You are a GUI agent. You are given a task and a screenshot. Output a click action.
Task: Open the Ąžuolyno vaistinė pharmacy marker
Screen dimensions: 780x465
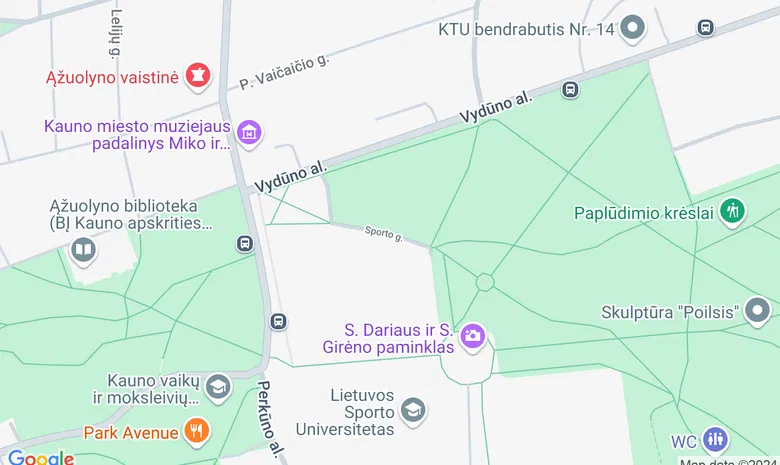[x=198, y=76]
